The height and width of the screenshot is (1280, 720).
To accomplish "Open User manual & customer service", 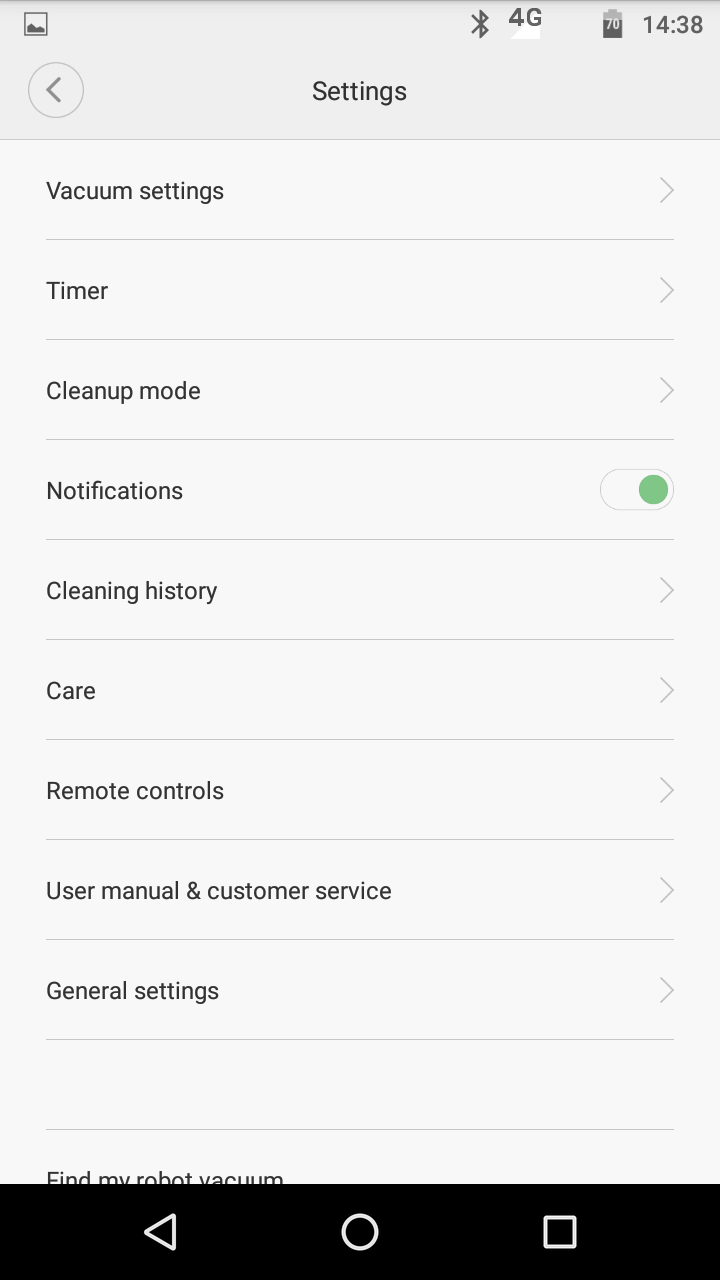I will coord(360,890).
